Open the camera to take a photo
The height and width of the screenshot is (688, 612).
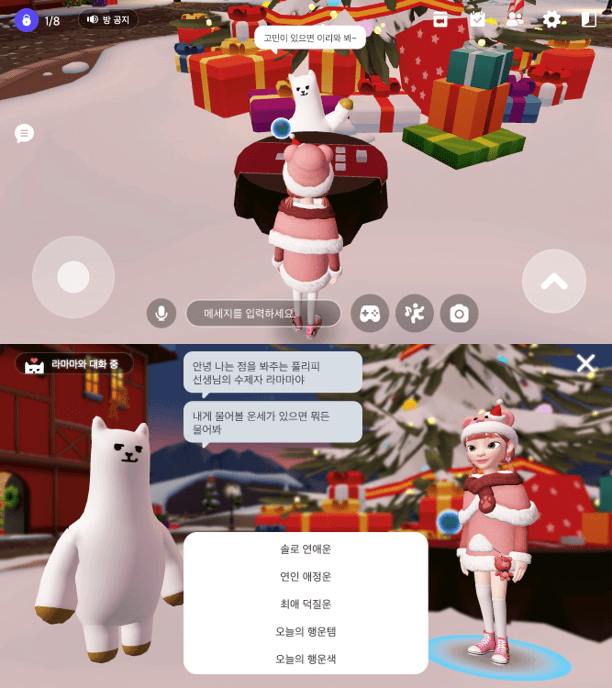(459, 313)
